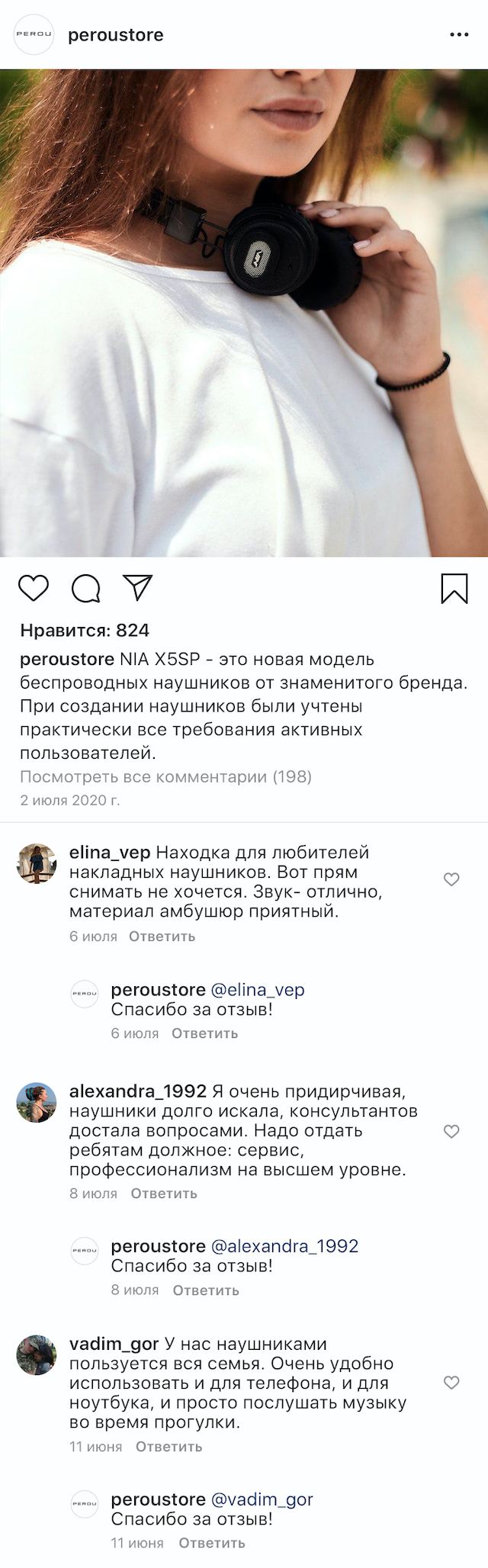This screenshot has height=1568, width=488.
Task: Open elina_vep's profile picture
Action: tap(37, 864)
